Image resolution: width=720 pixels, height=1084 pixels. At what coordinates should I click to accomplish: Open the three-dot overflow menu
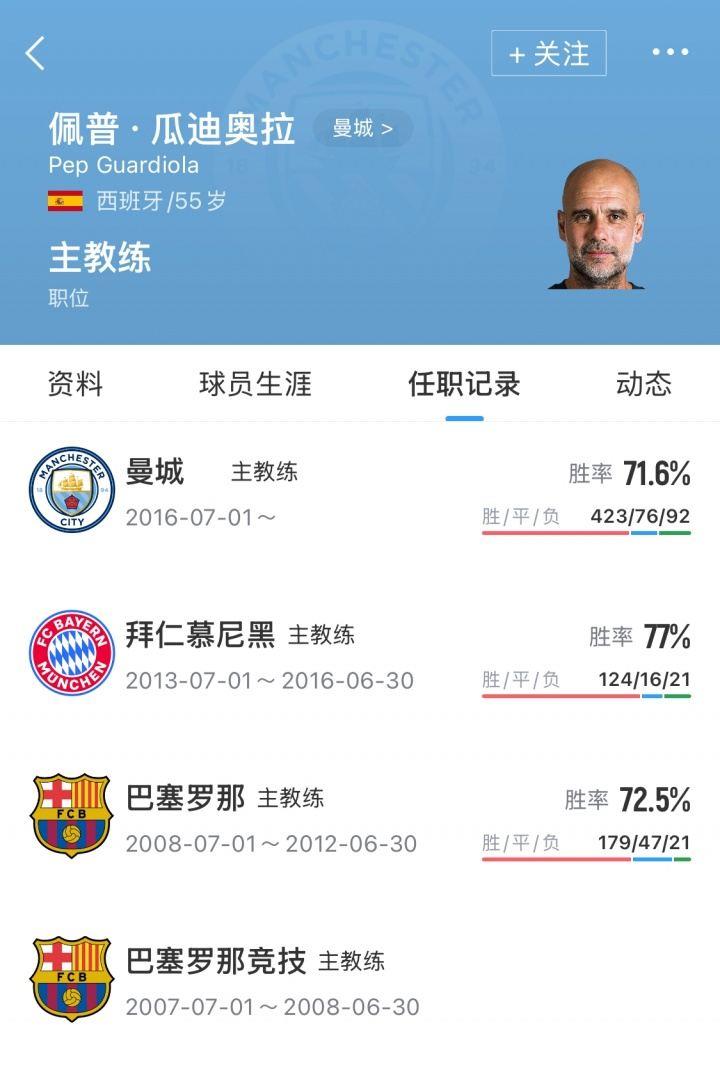tap(670, 52)
